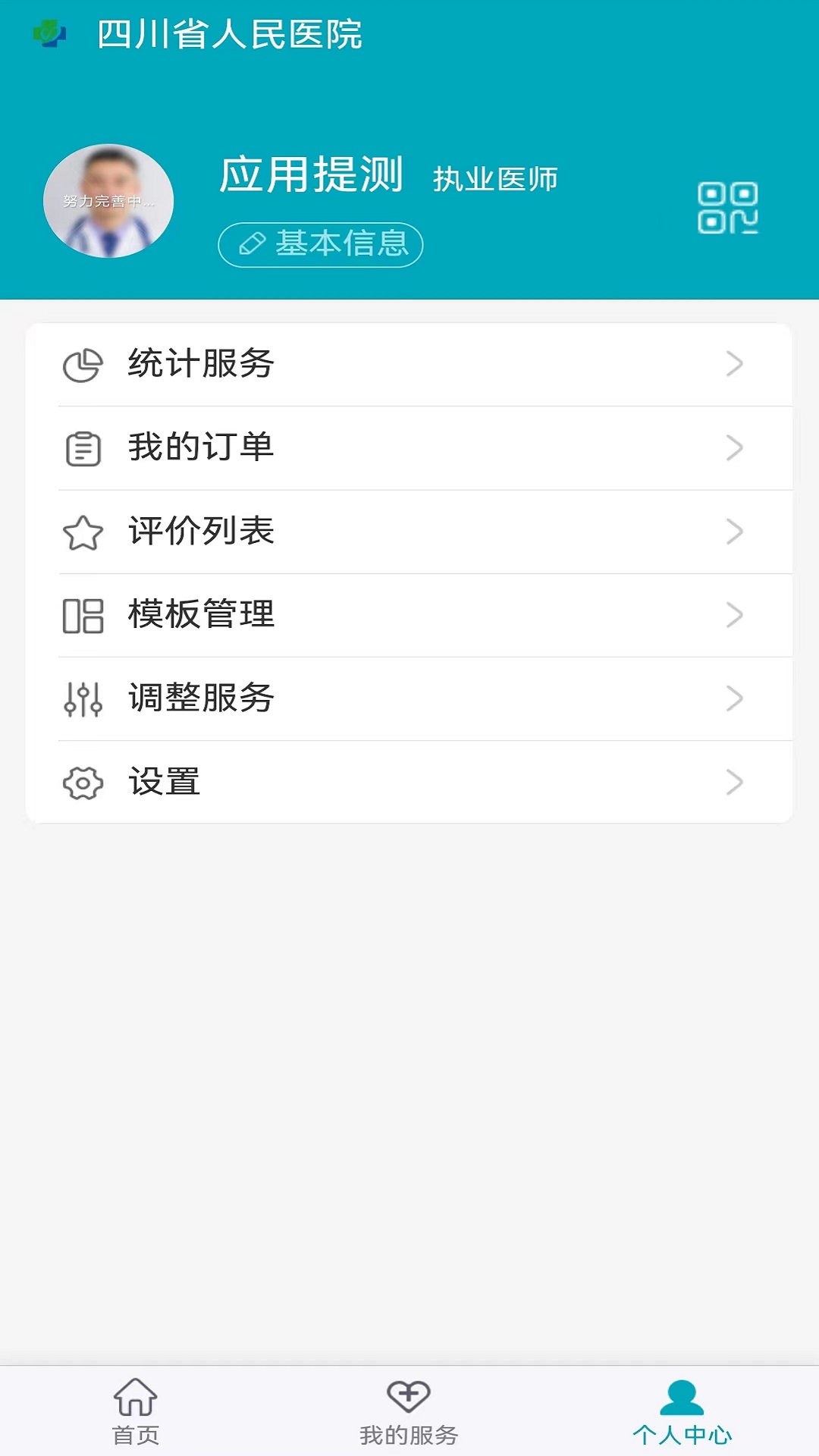Screen dimensions: 819x1456
Task: Edit 基本信息 basic info
Action: [320, 244]
